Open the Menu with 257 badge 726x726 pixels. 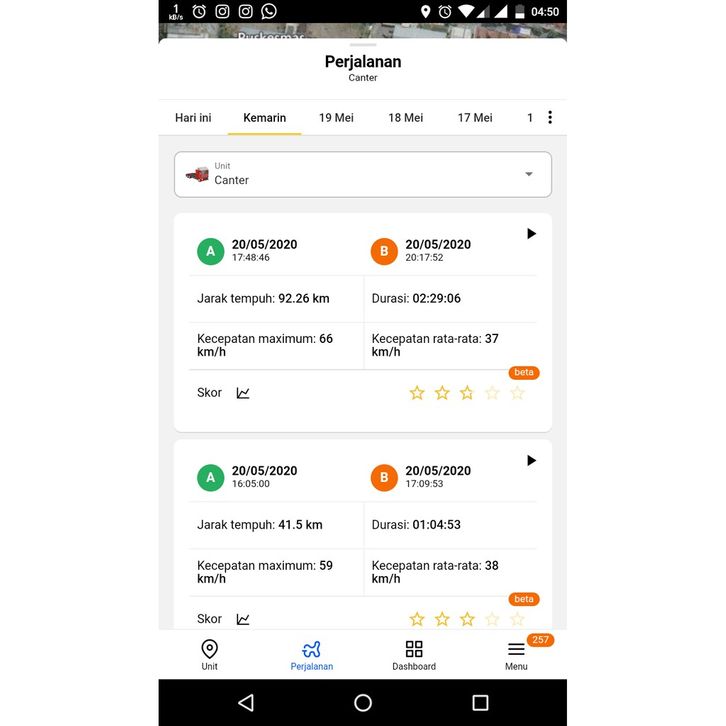tap(516, 655)
